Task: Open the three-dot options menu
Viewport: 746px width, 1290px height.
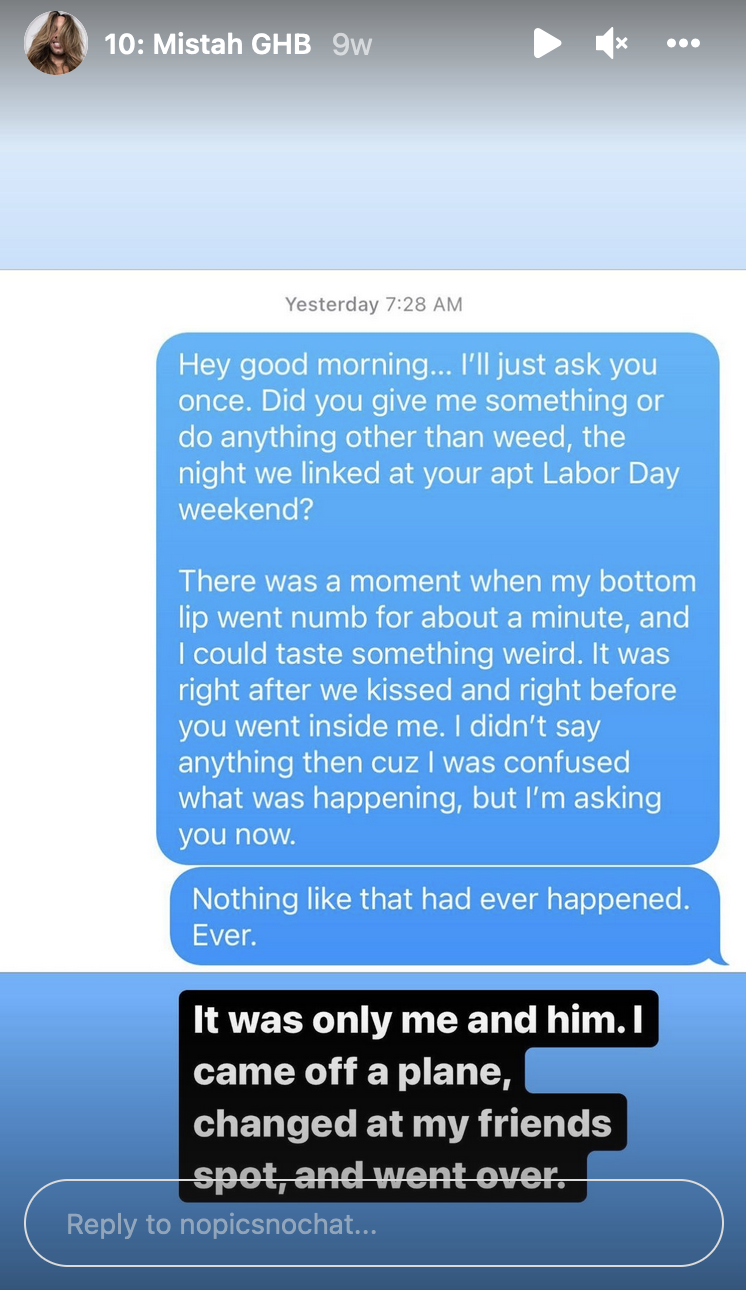Action: tap(683, 43)
